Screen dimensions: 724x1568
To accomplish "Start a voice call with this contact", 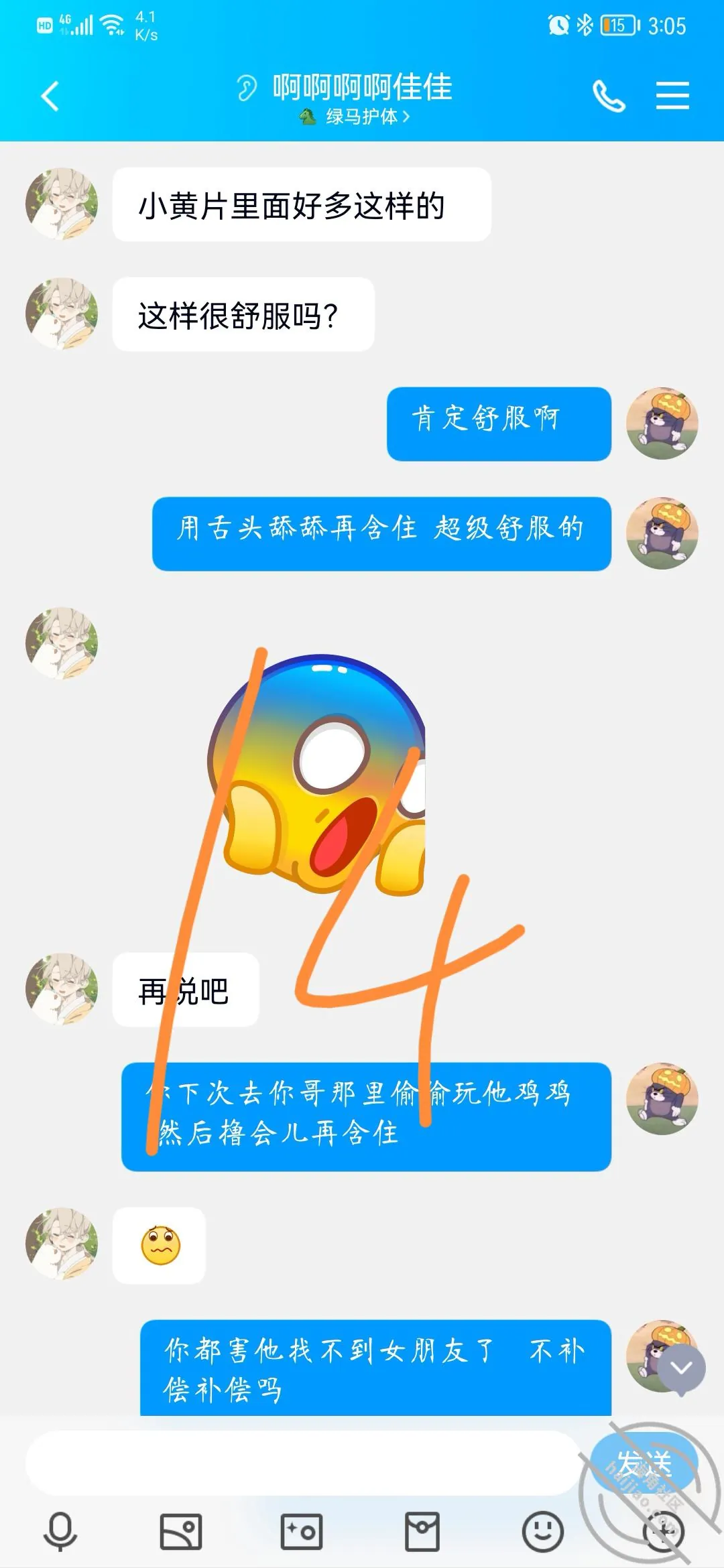I will click(609, 96).
